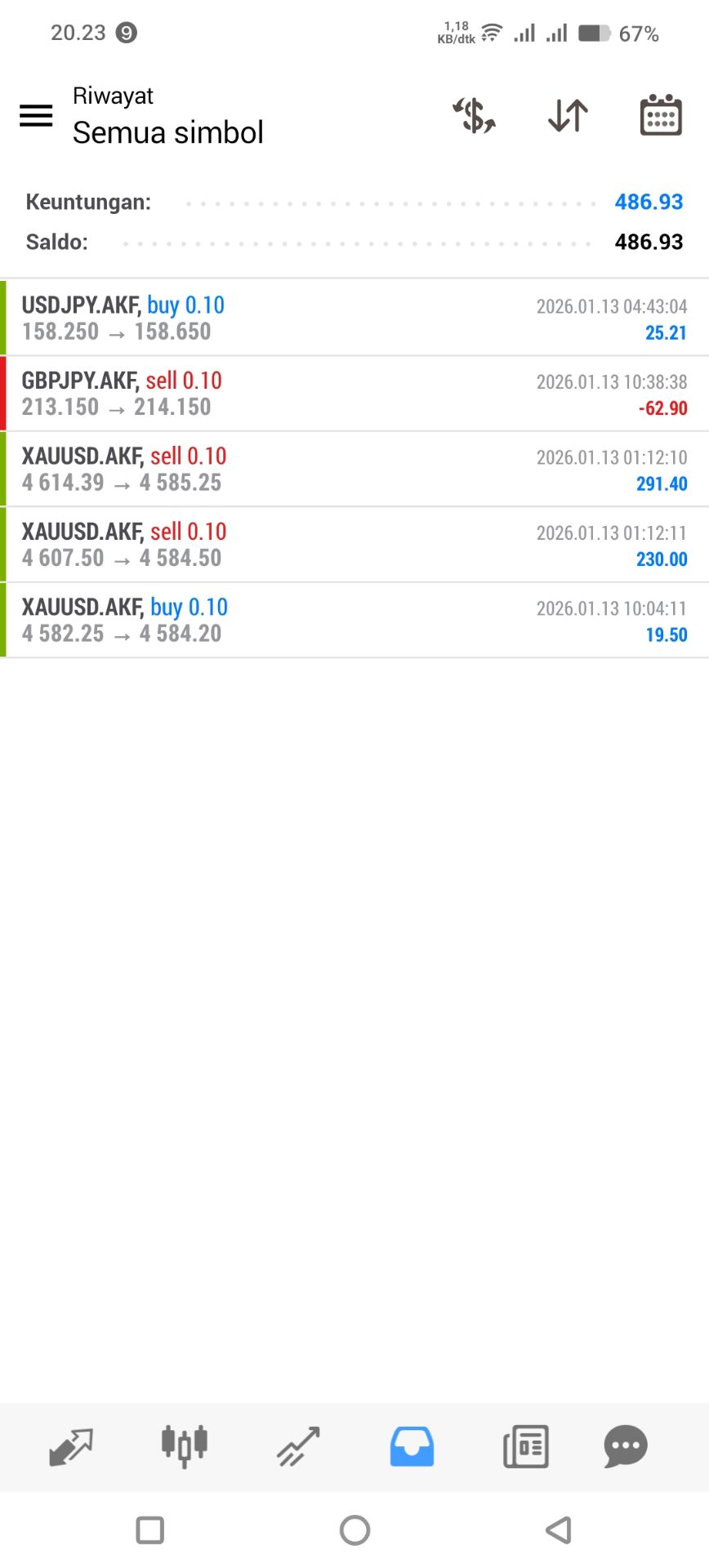The width and height of the screenshot is (709, 1568).
Task: Change history sorting with the arrows icon
Action: 568,115
